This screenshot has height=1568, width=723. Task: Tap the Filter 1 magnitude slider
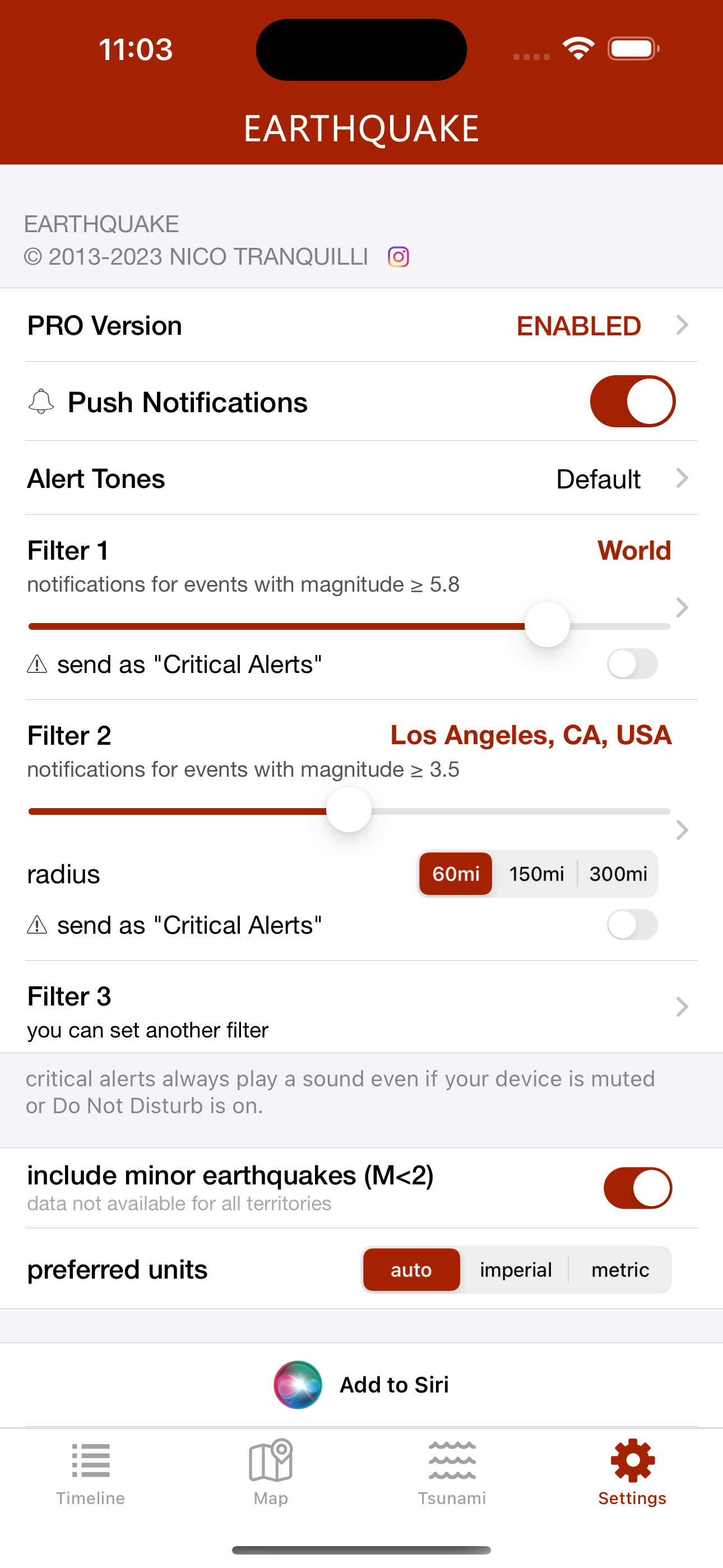(349, 626)
